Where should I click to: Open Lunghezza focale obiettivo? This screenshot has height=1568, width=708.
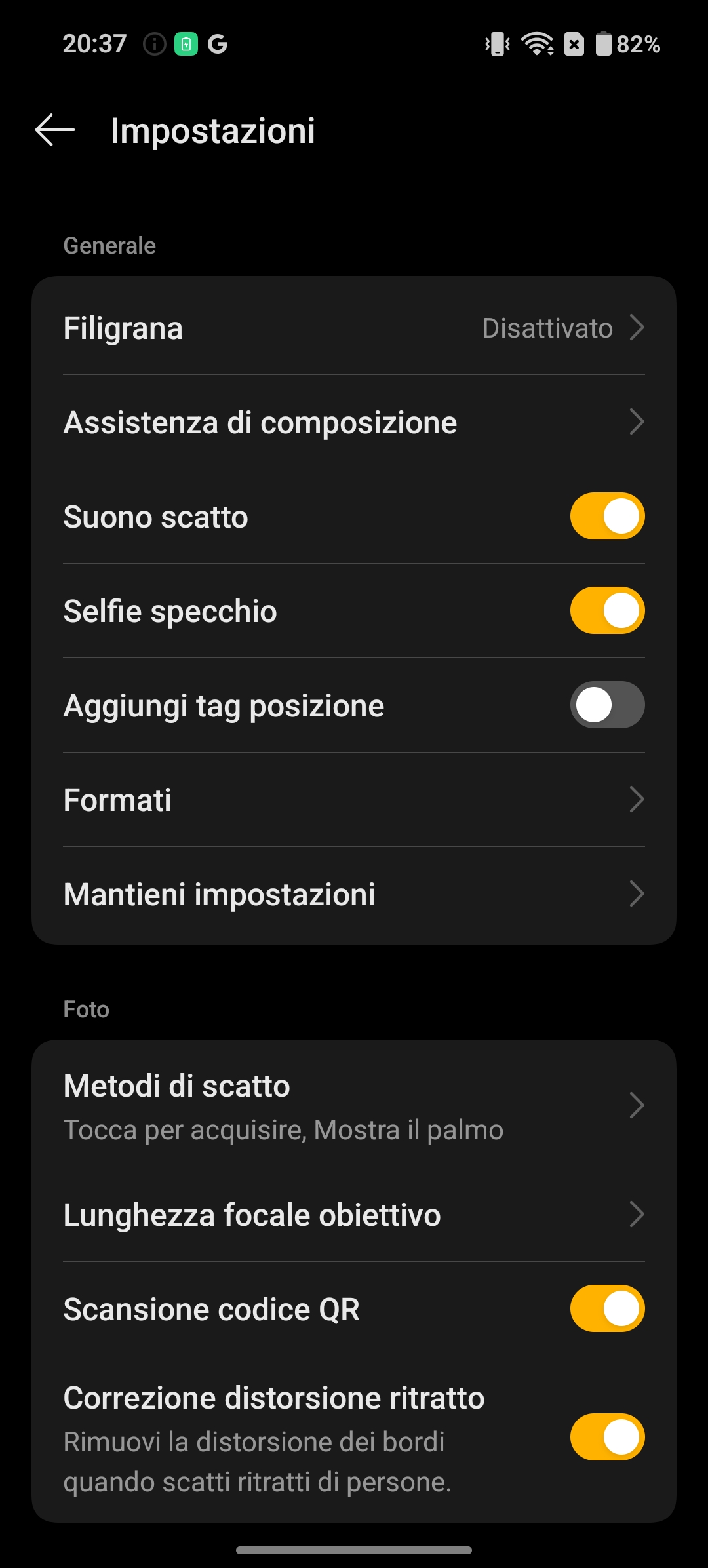354,1215
